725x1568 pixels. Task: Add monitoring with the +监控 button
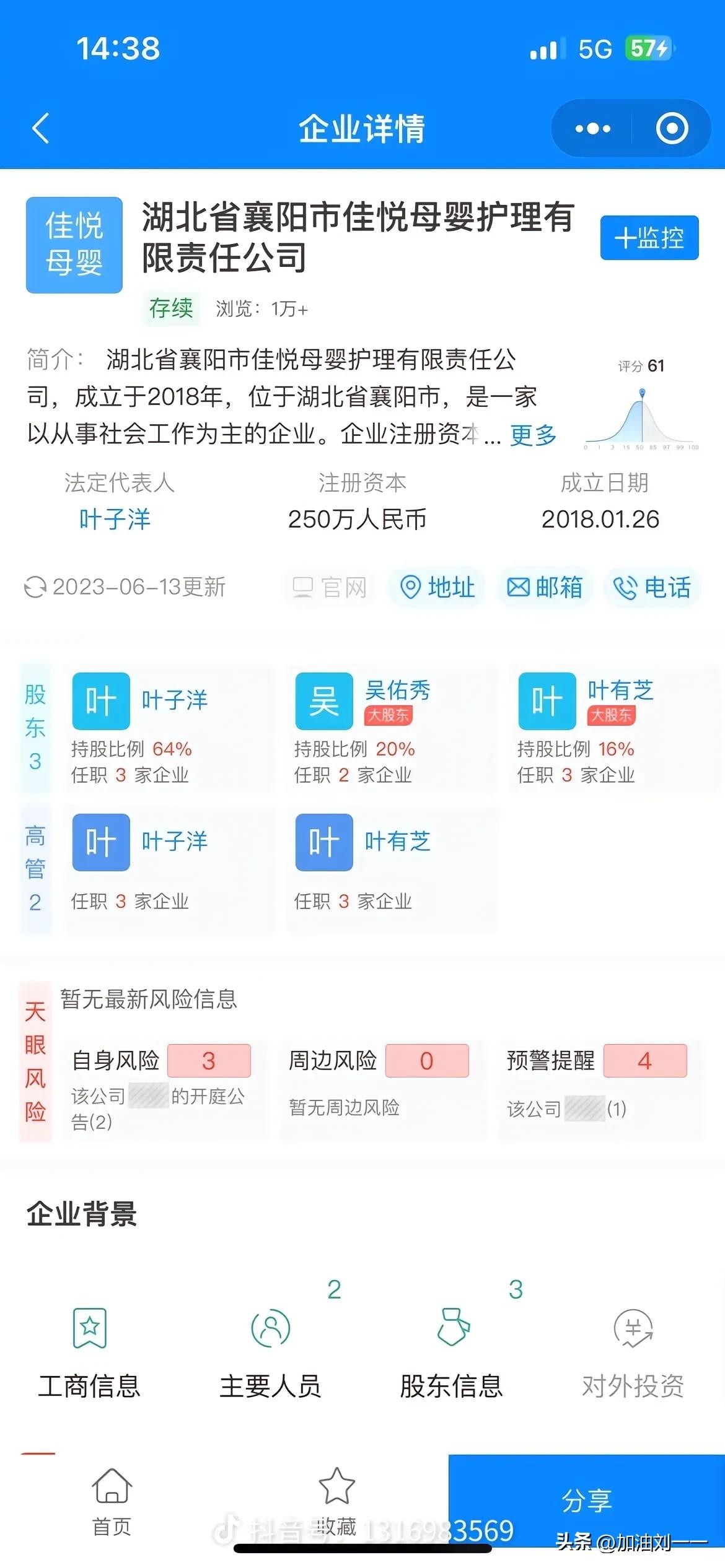[x=649, y=238]
